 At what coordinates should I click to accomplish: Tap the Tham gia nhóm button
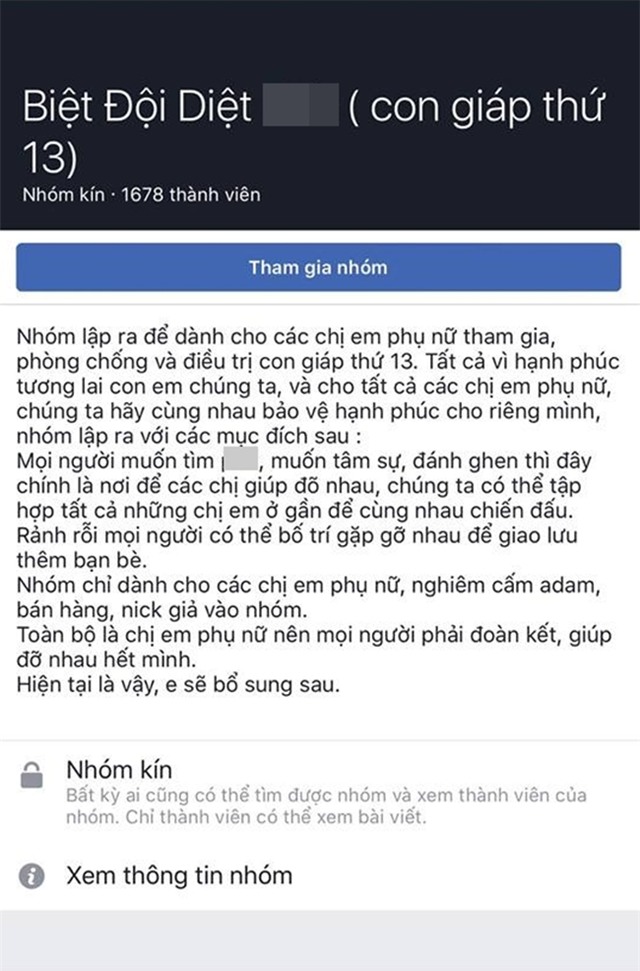[x=318, y=267]
